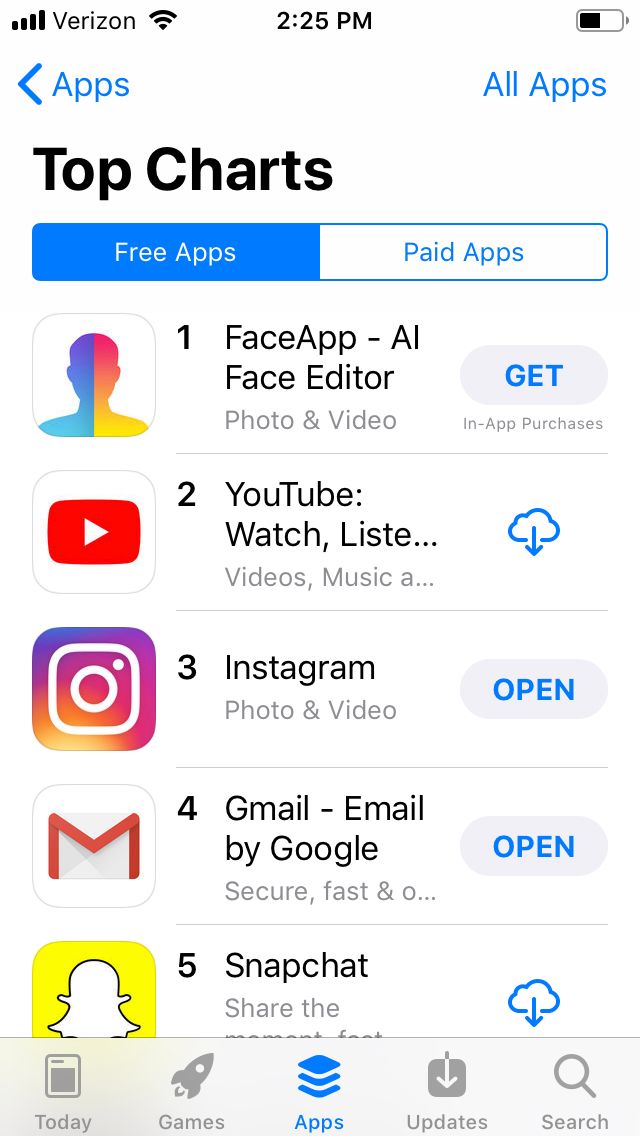Select the Free Apps segment
Viewport: 640px width, 1136px height.
coord(176,252)
